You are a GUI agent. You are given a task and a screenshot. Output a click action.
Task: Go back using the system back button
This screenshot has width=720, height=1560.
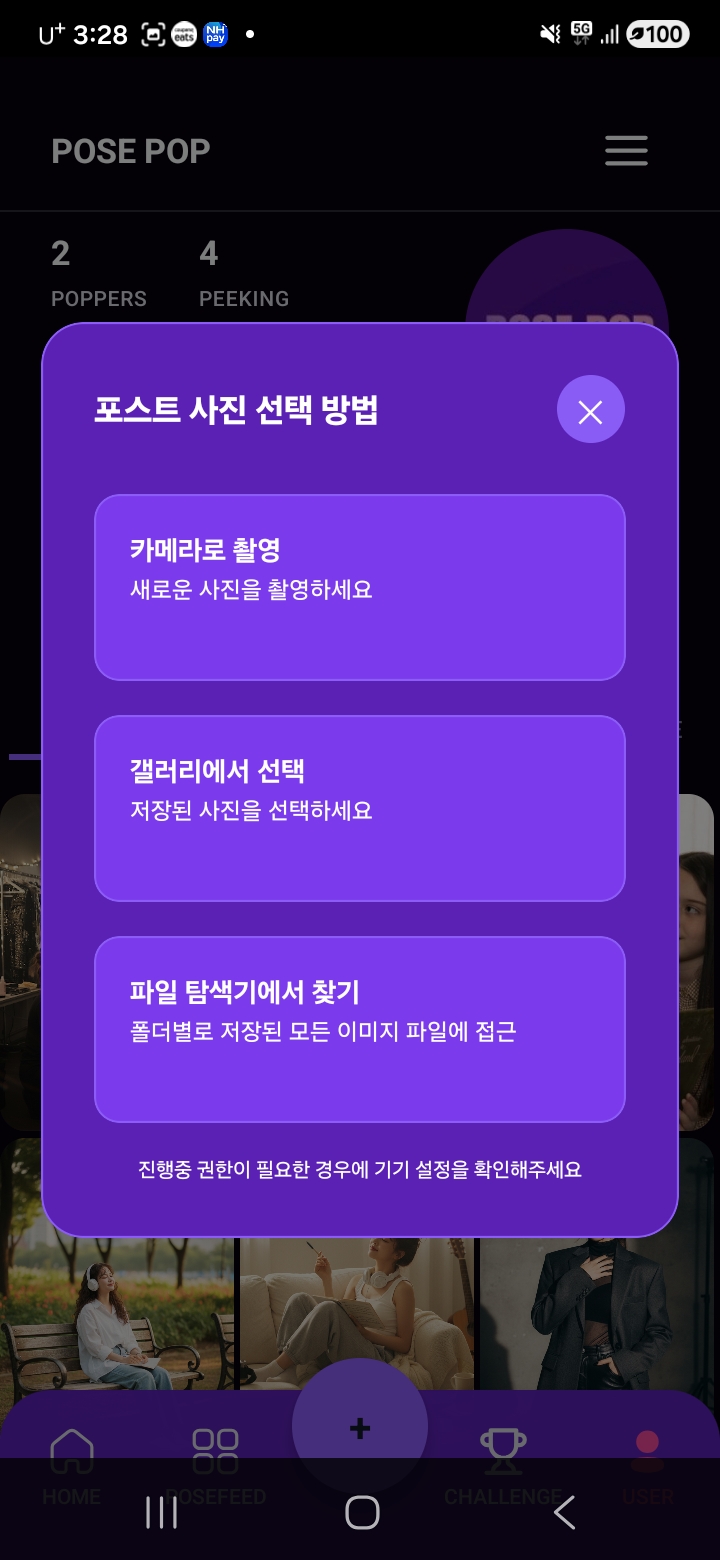[x=564, y=1512]
